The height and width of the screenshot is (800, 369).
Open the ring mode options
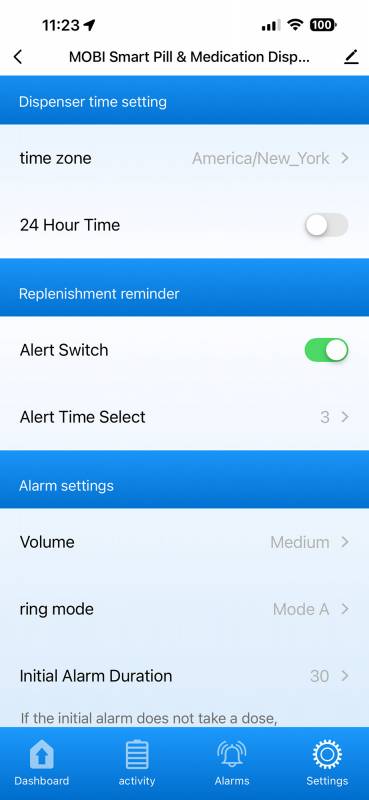184,609
